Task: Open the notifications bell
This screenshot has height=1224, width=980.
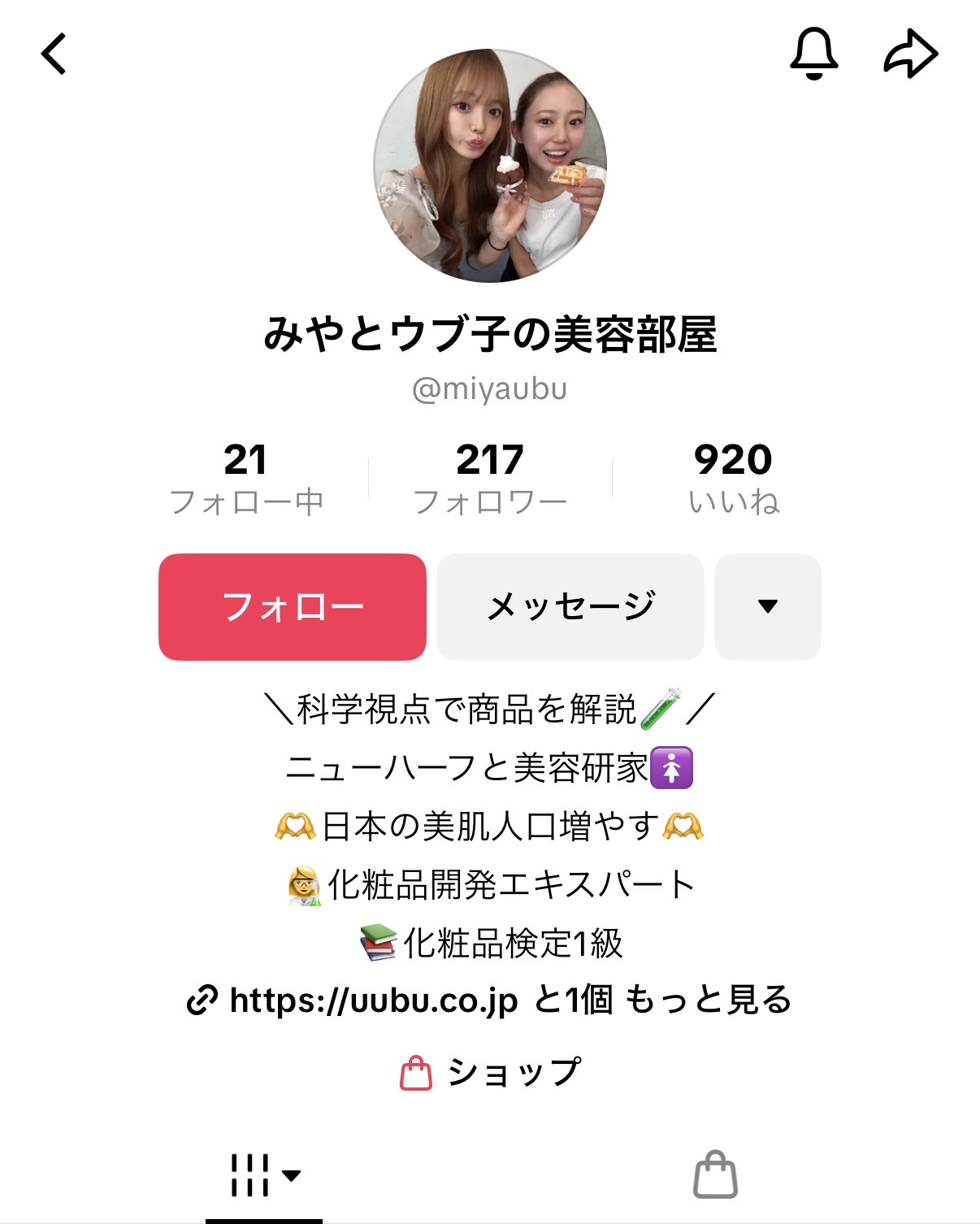Action: click(813, 54)
